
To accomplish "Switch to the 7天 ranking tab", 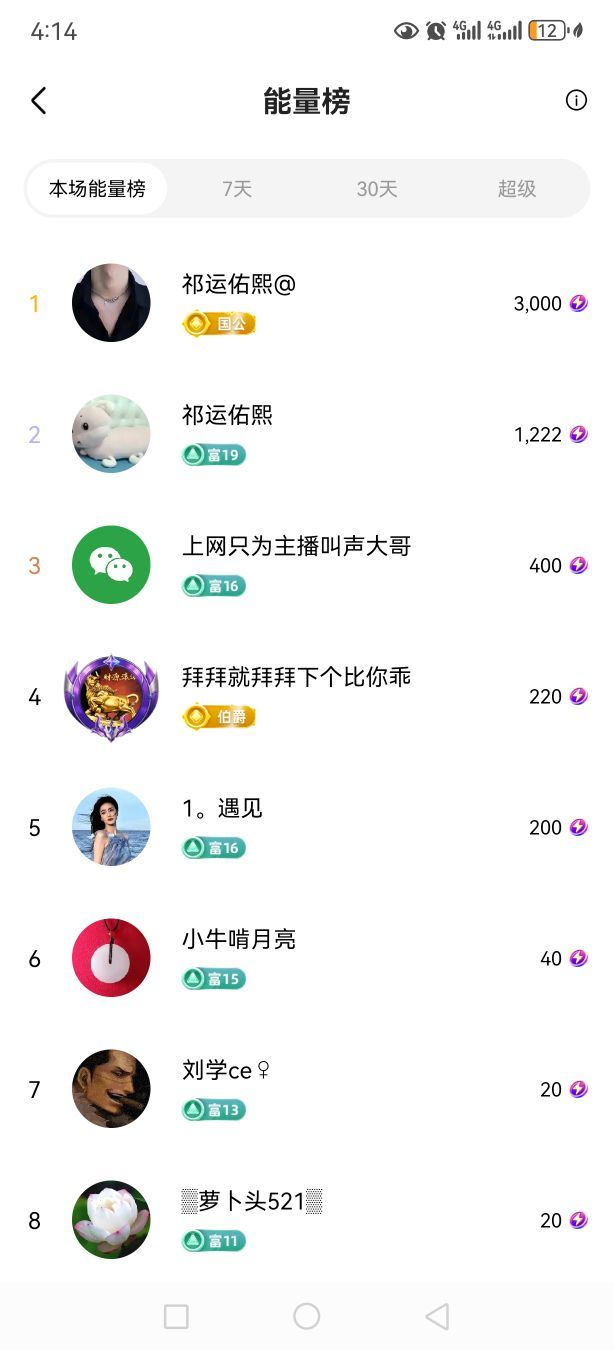I will 237,189.
